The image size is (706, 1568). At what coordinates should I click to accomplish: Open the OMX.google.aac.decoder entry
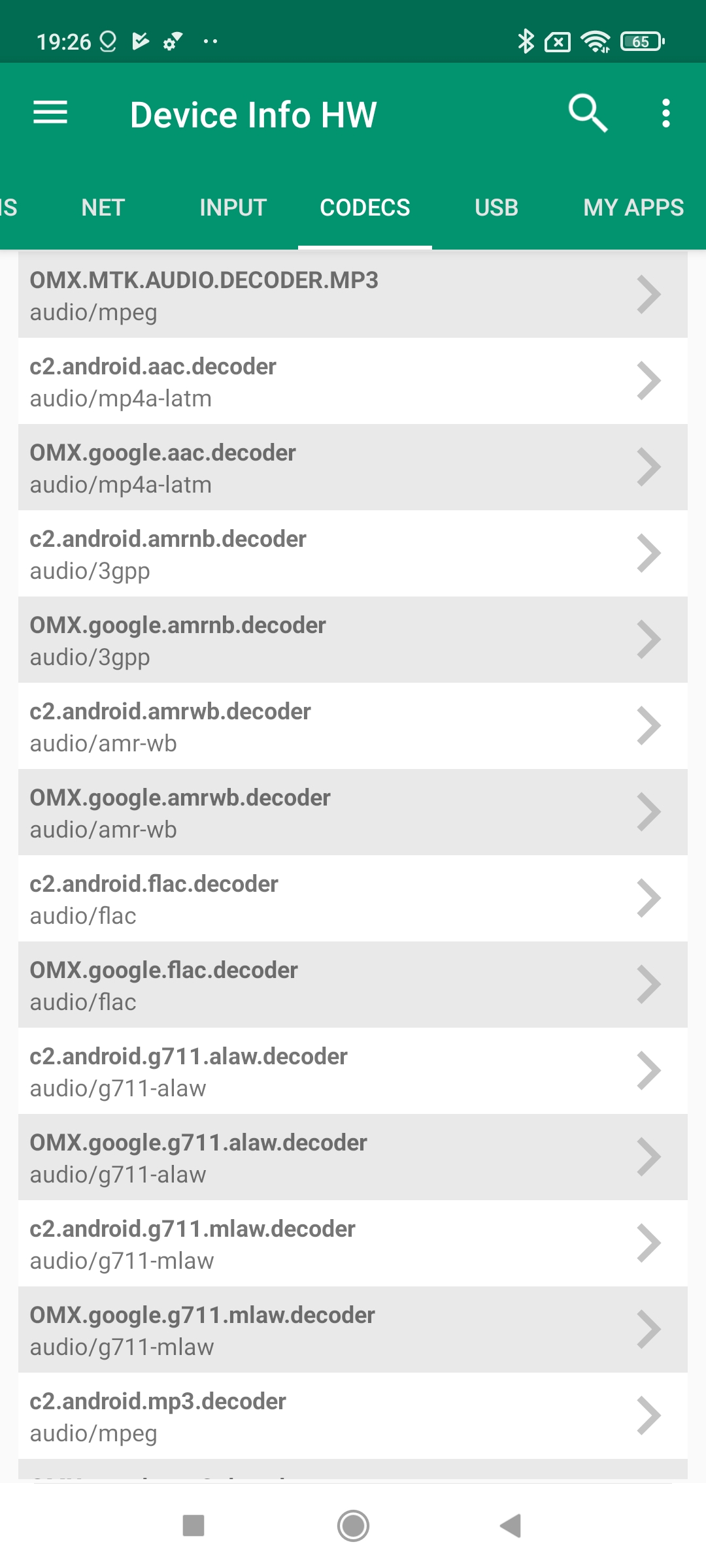pyautogui.click(x=353, y=468)
